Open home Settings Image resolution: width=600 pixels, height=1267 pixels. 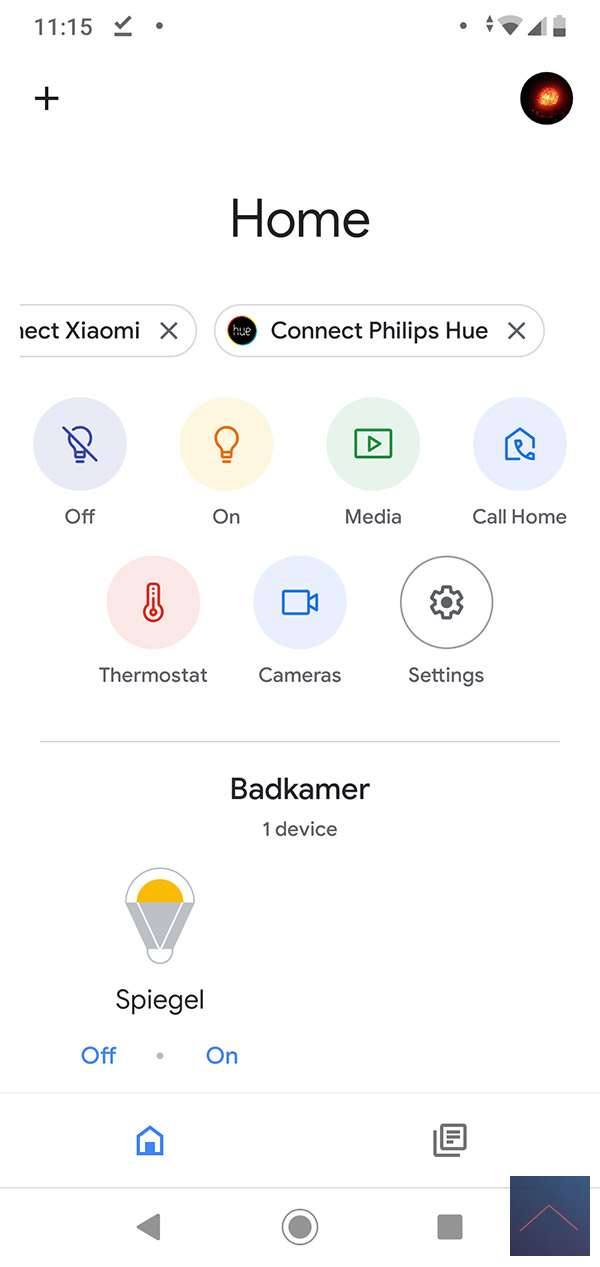point(446,602)
